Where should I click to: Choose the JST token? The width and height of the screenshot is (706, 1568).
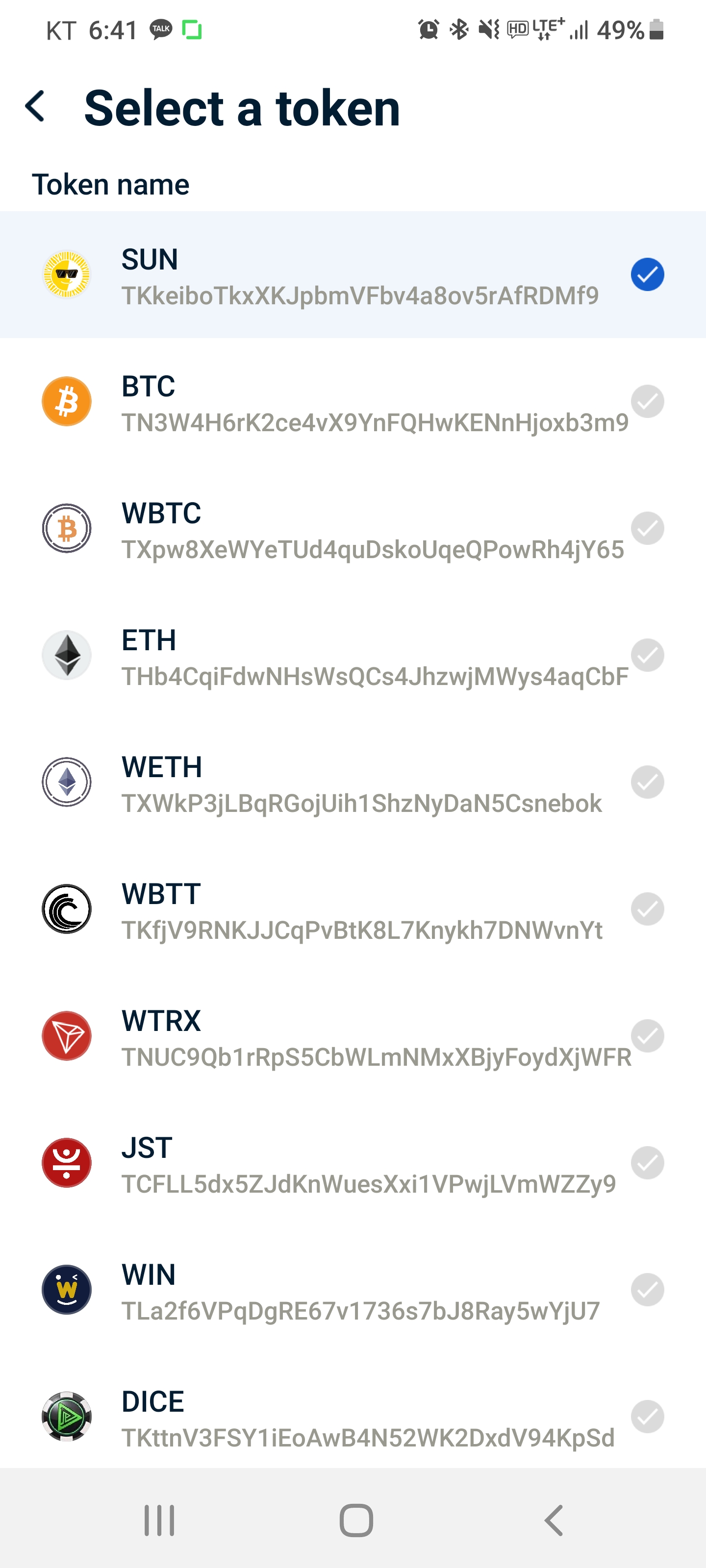(353, 1164)
